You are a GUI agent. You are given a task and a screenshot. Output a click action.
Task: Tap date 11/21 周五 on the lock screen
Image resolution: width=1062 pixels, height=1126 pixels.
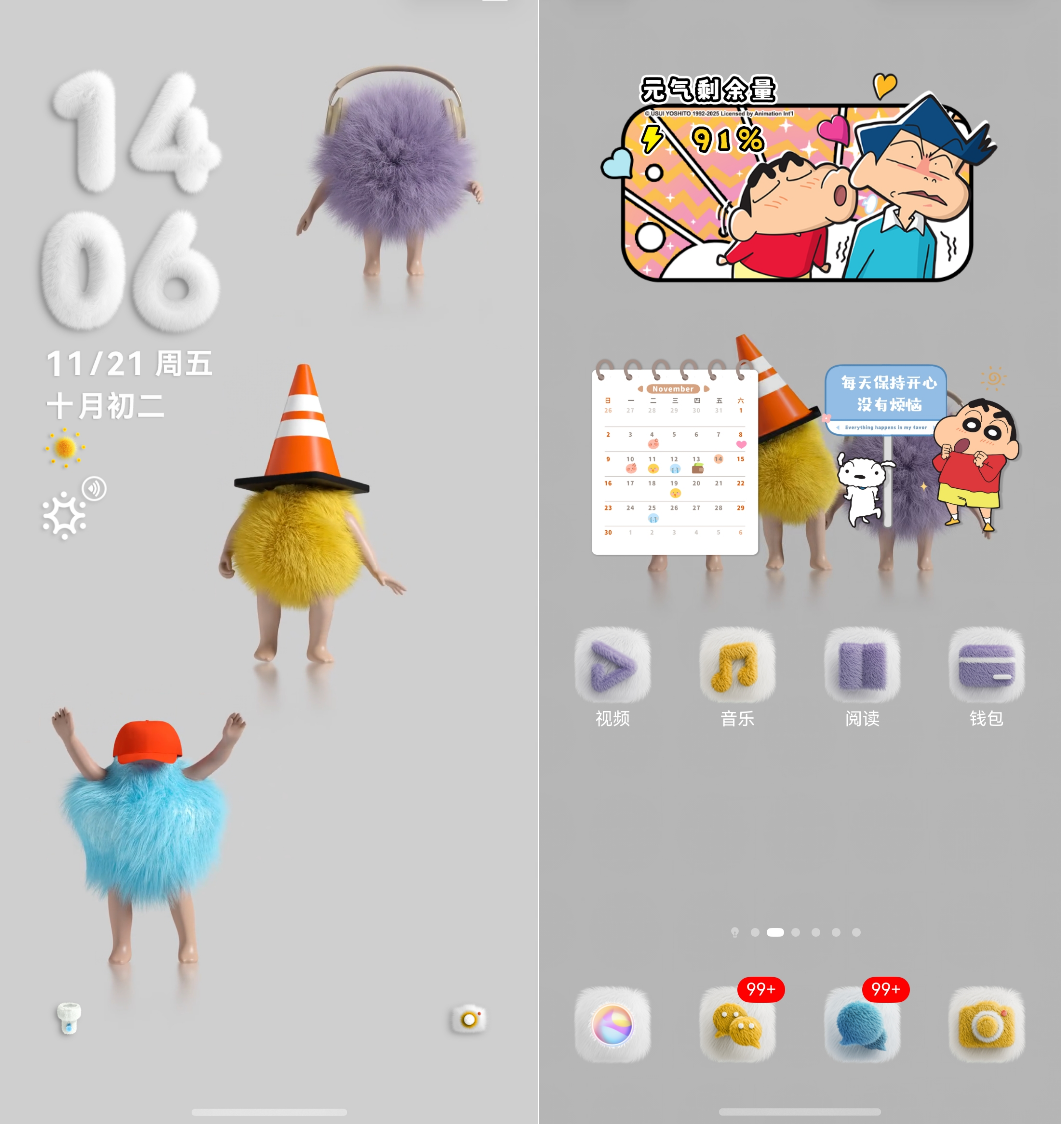128,364
